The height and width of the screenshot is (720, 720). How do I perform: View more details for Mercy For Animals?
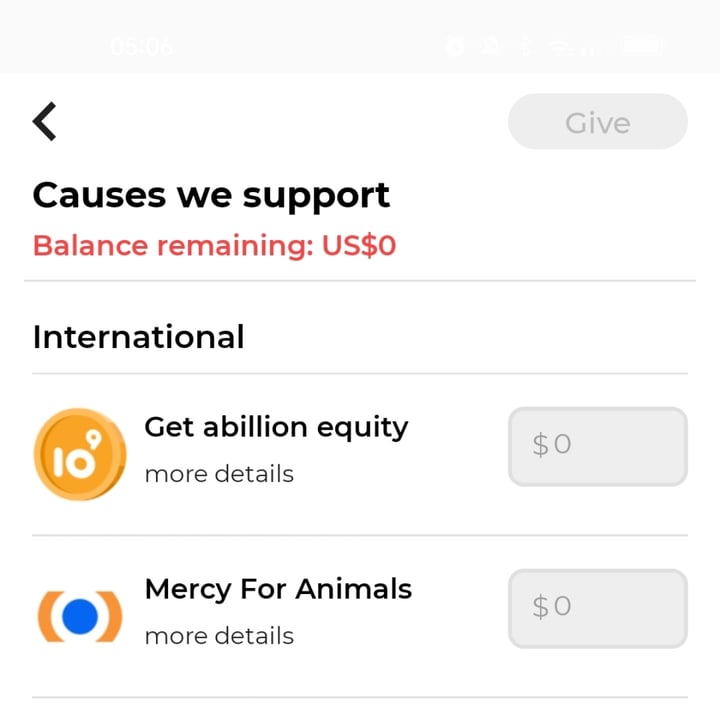tap(219, 636)
